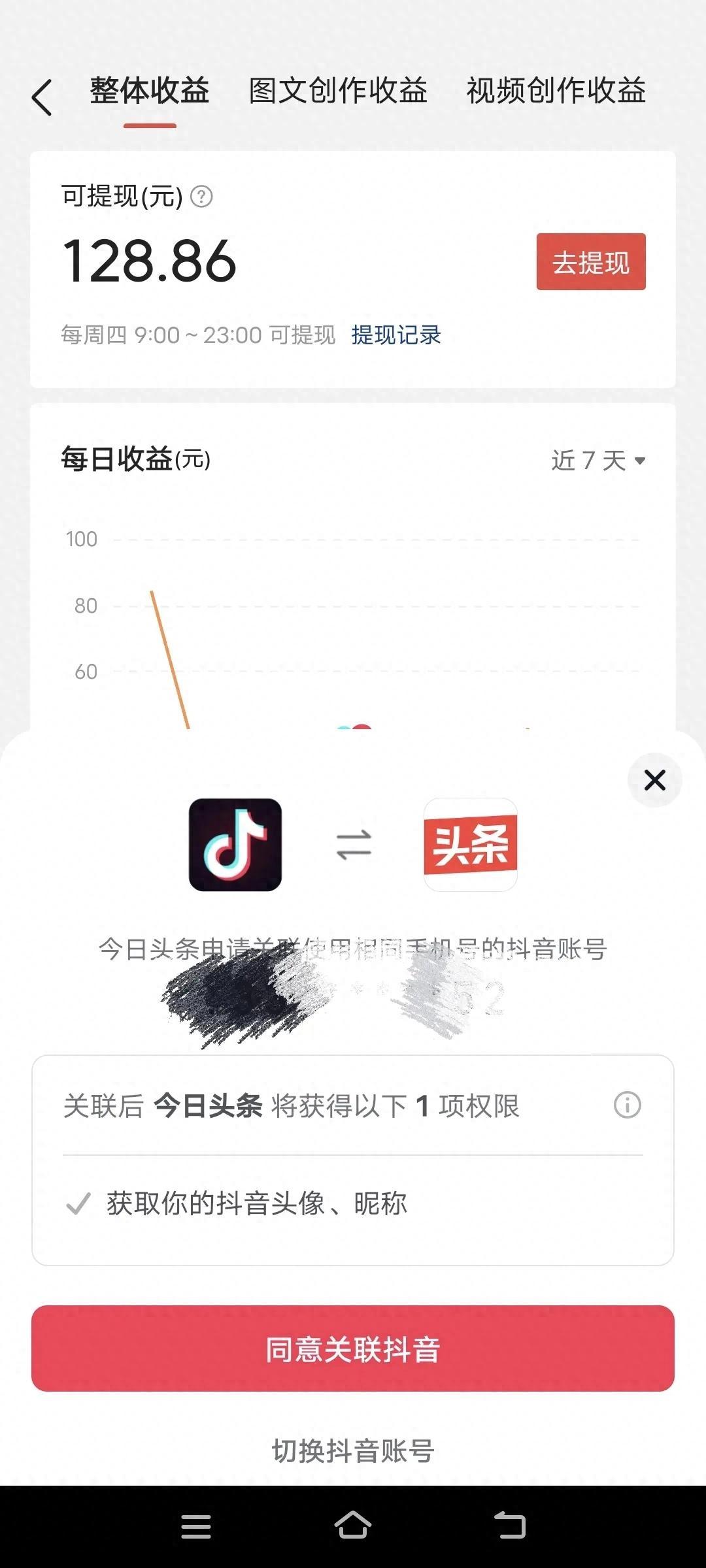The height and width of the screenshot is (1568, 706).
Task: Tap the help icon beside 可提现(元)
Action: tap(201, 196)
